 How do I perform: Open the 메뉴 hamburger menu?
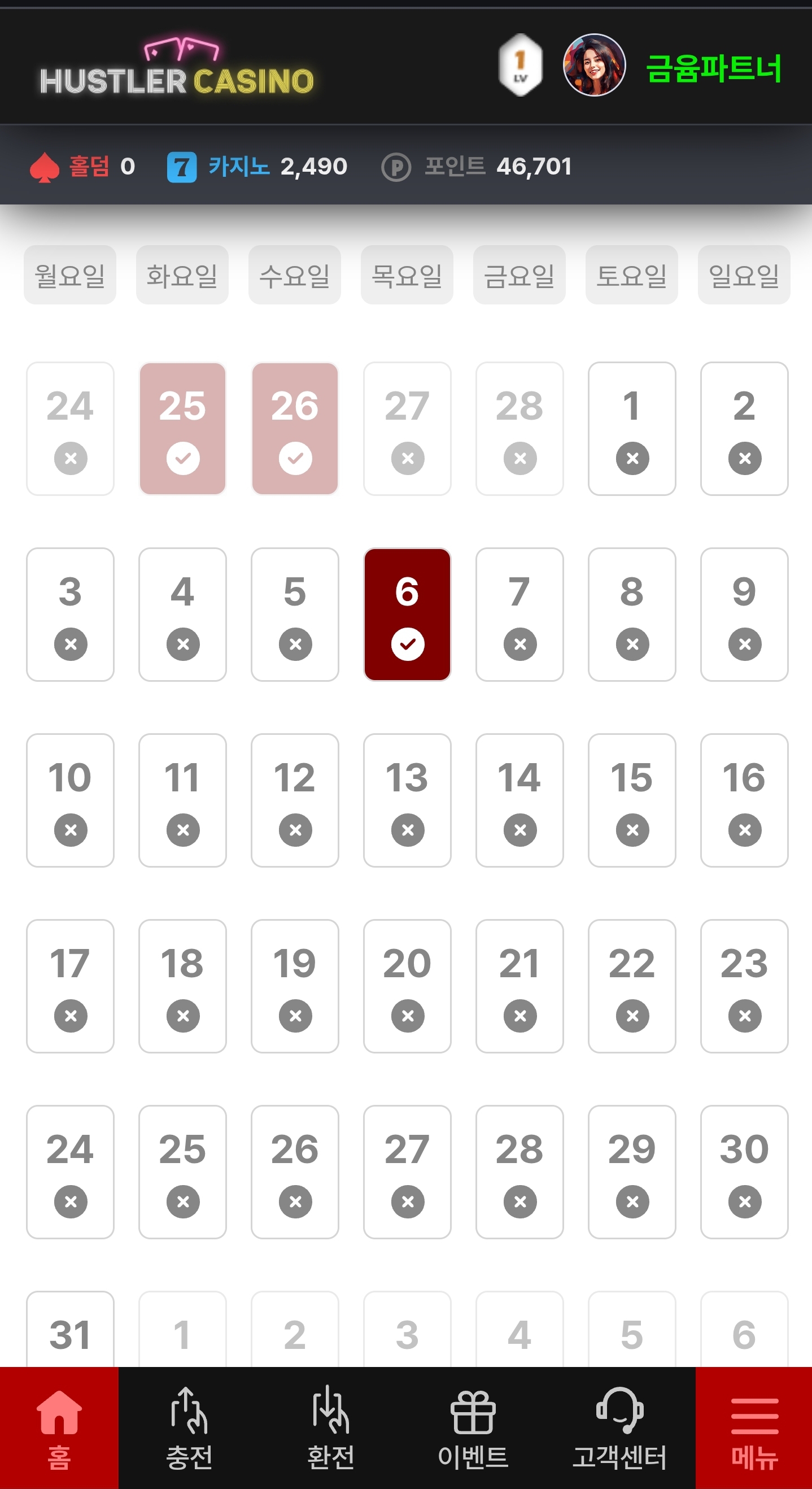coord(754,1429)
